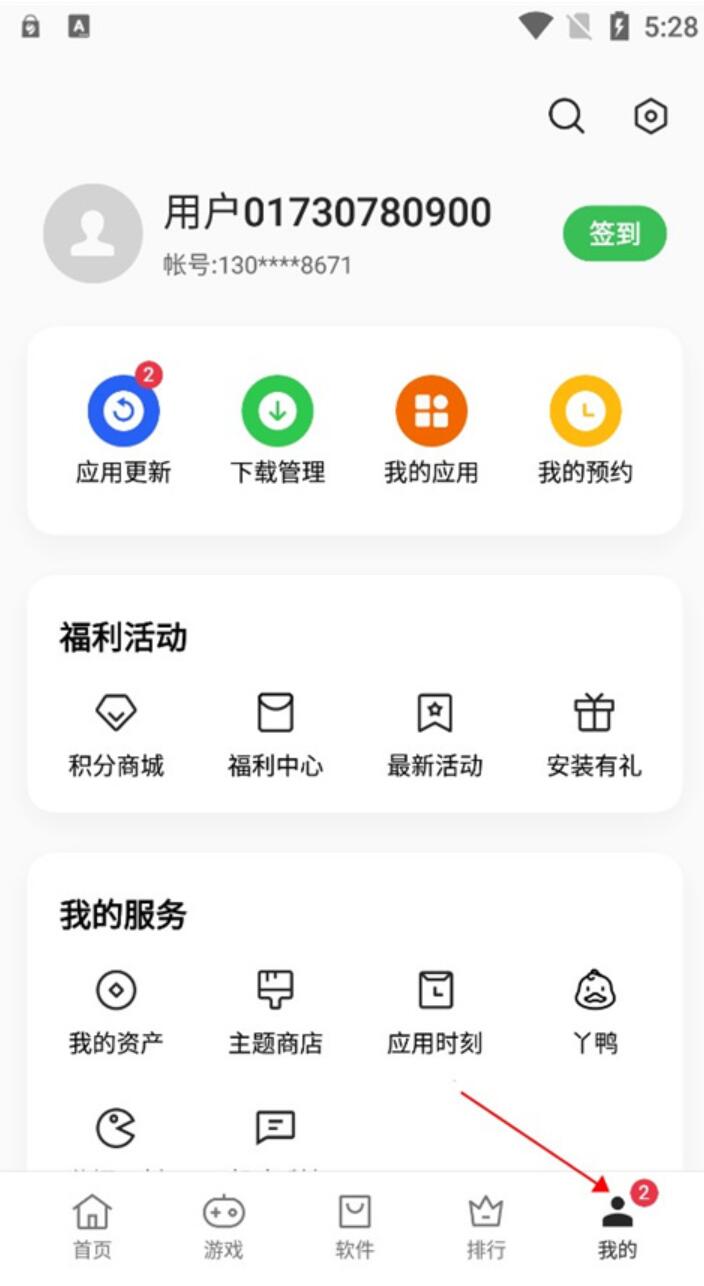704x1286 pixels.
Task: Open 应用时刻 app moments
Action: click(435, 1014)
